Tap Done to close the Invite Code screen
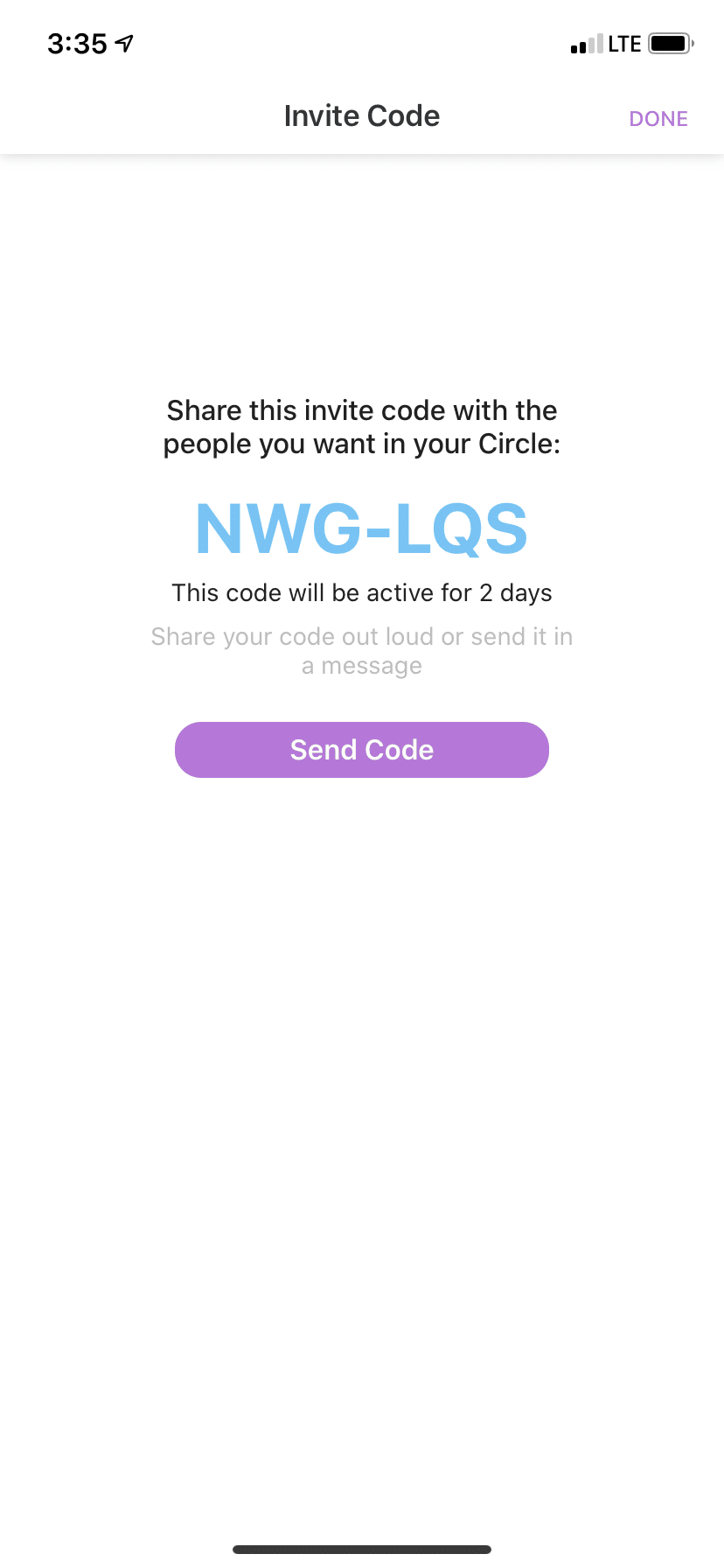This screenshot has height=1568, width=724. [x=658, y=119]
